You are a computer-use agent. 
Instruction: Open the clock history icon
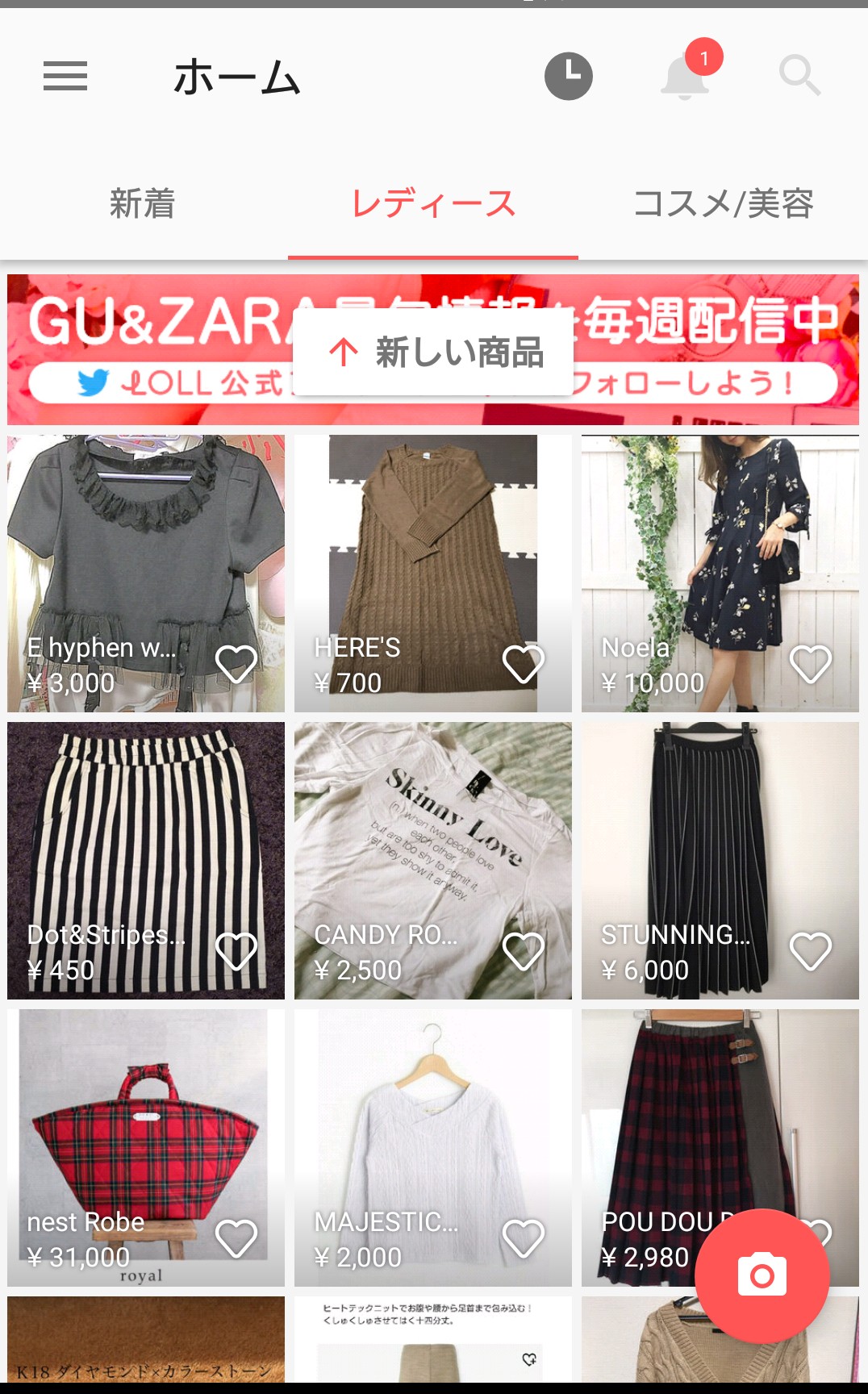[569, 77]
